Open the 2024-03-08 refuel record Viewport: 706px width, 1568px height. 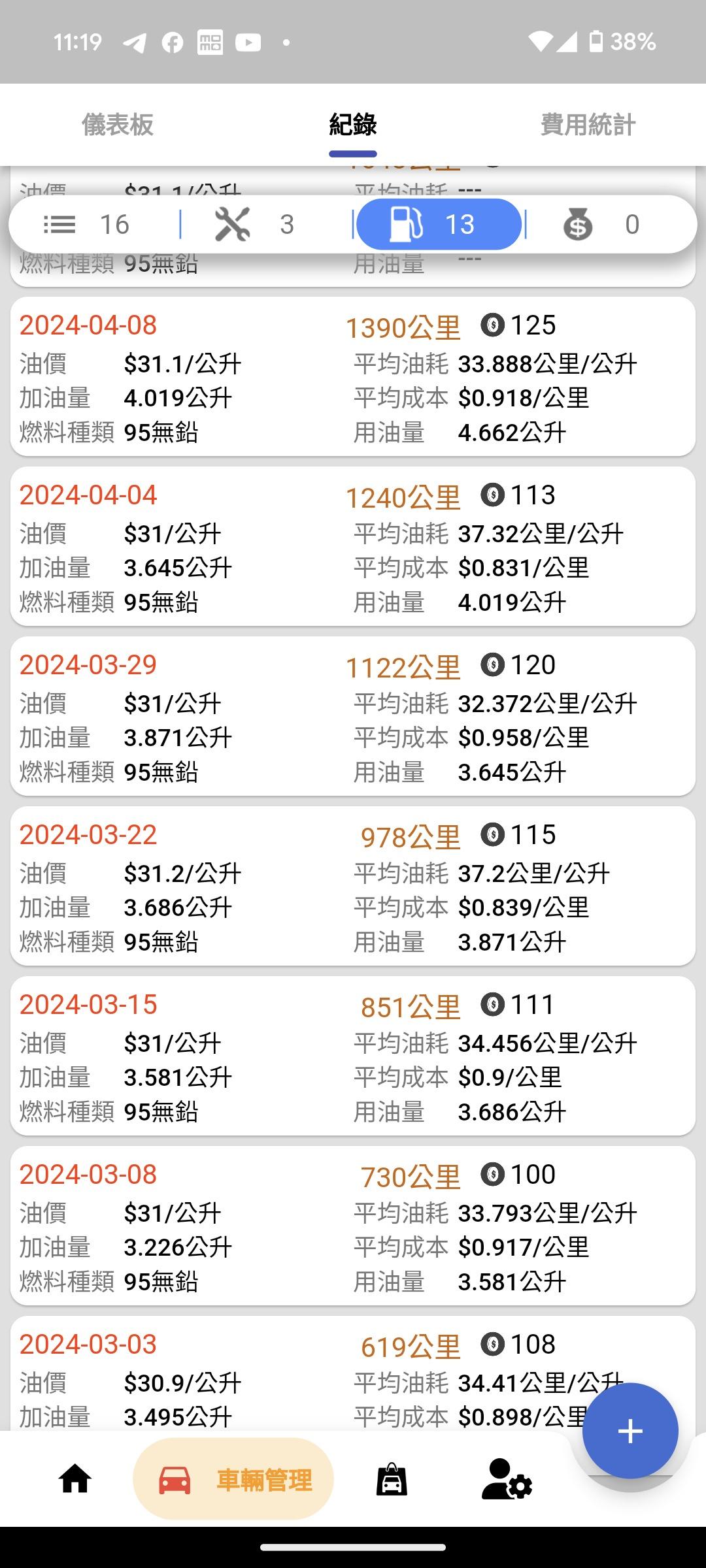click(353, 1226)
